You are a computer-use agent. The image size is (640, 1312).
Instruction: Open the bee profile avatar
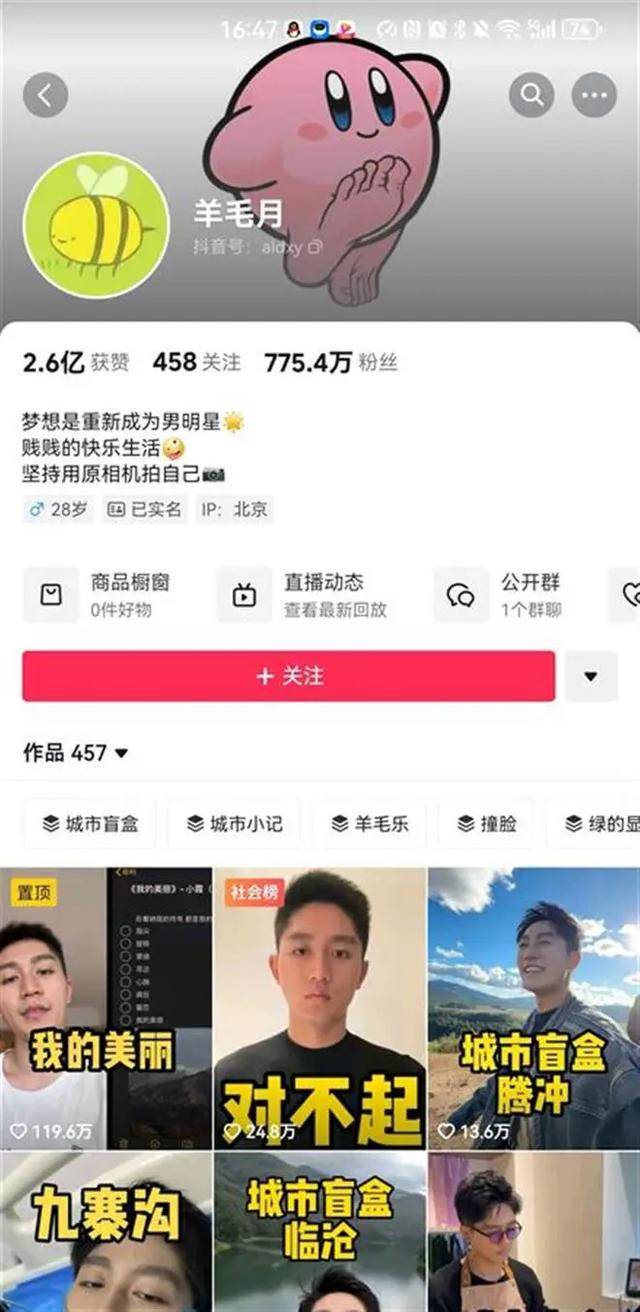coord(96,225)
